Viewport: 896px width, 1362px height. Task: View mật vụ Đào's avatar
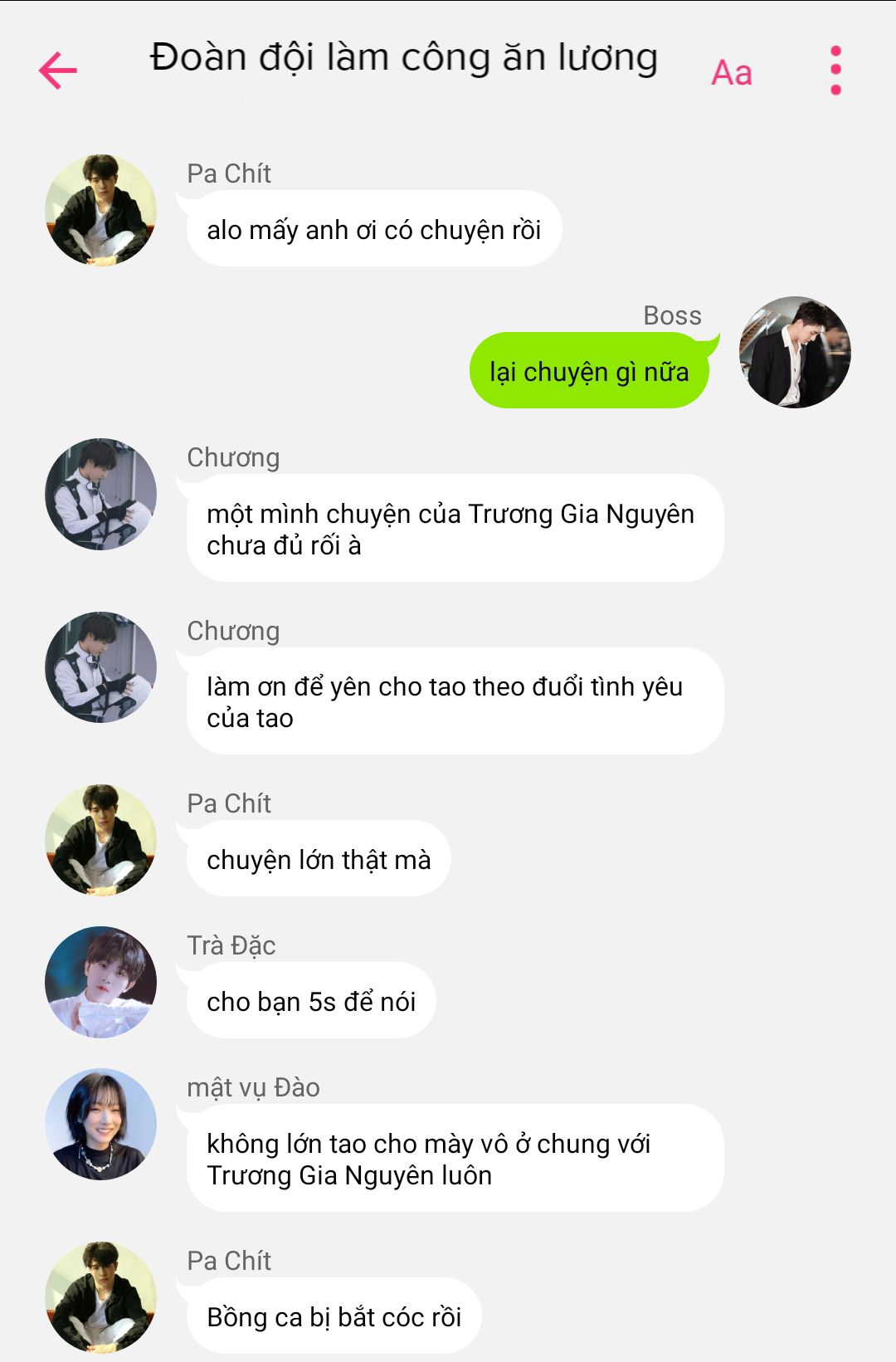pos(101,1124)
